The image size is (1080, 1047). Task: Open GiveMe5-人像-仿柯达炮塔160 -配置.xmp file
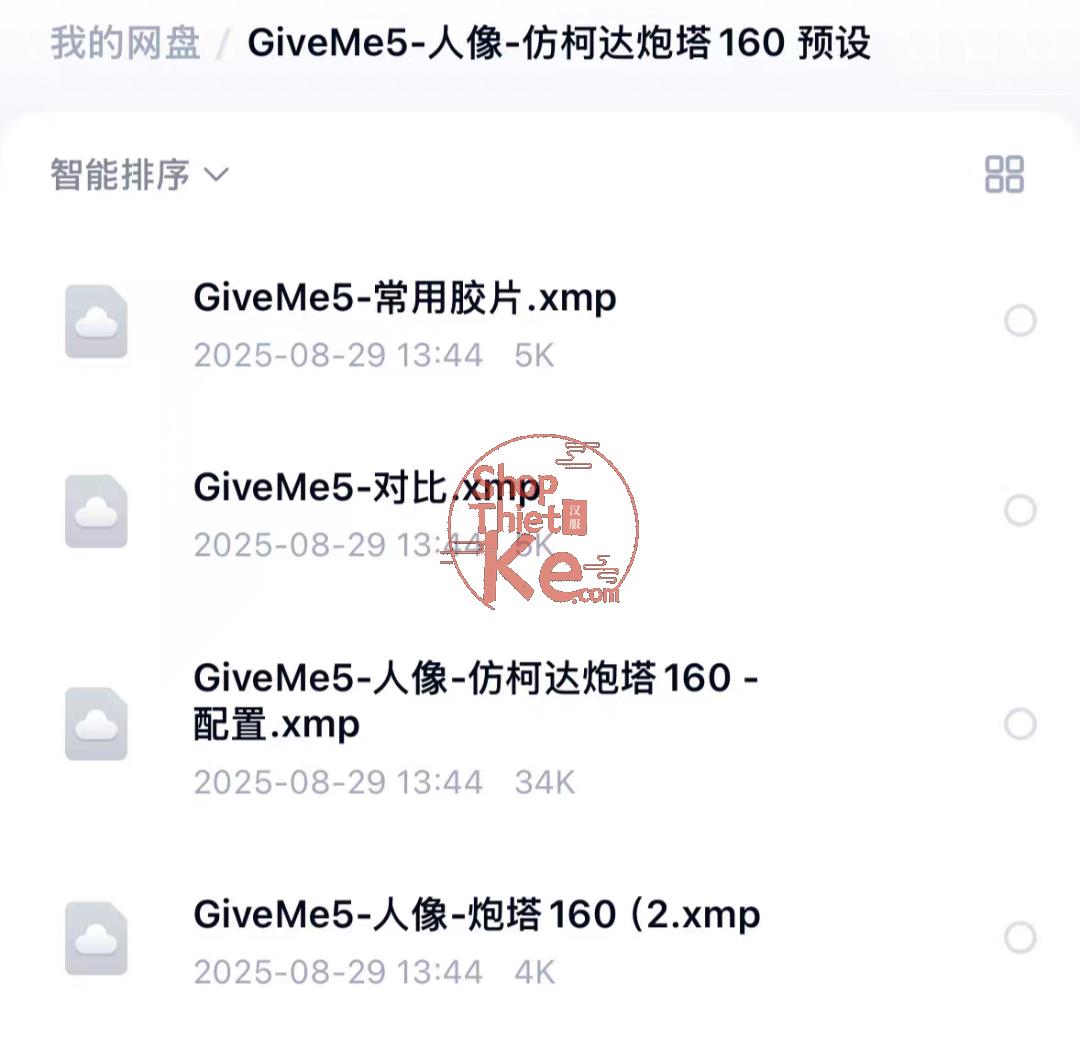point(475,700)
